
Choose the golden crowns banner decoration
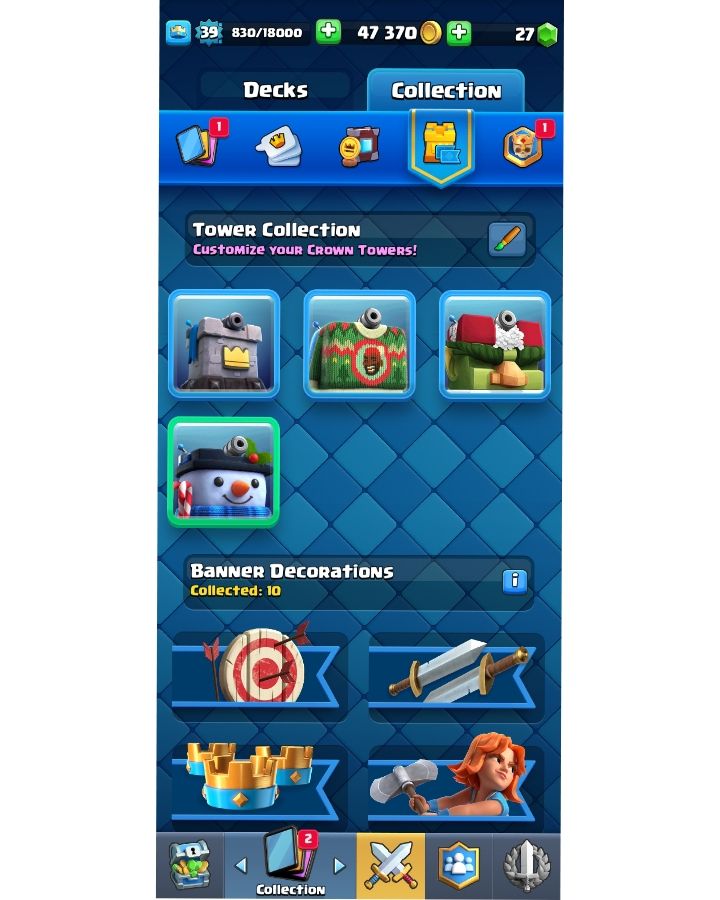click(x=261, y=780)
